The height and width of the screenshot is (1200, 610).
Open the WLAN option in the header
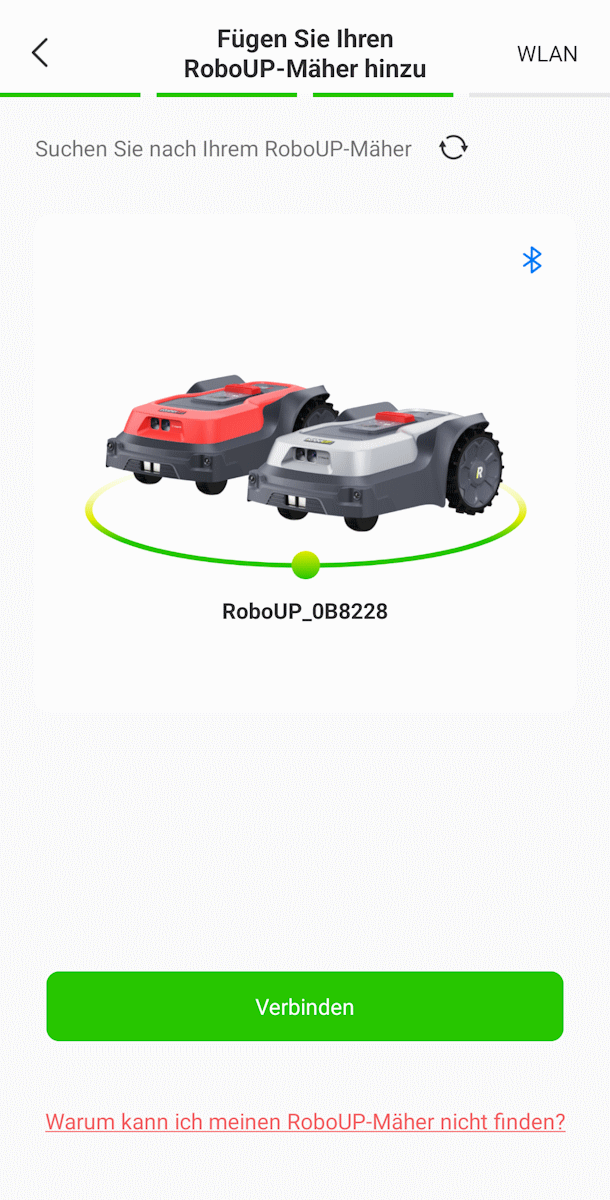547,54
